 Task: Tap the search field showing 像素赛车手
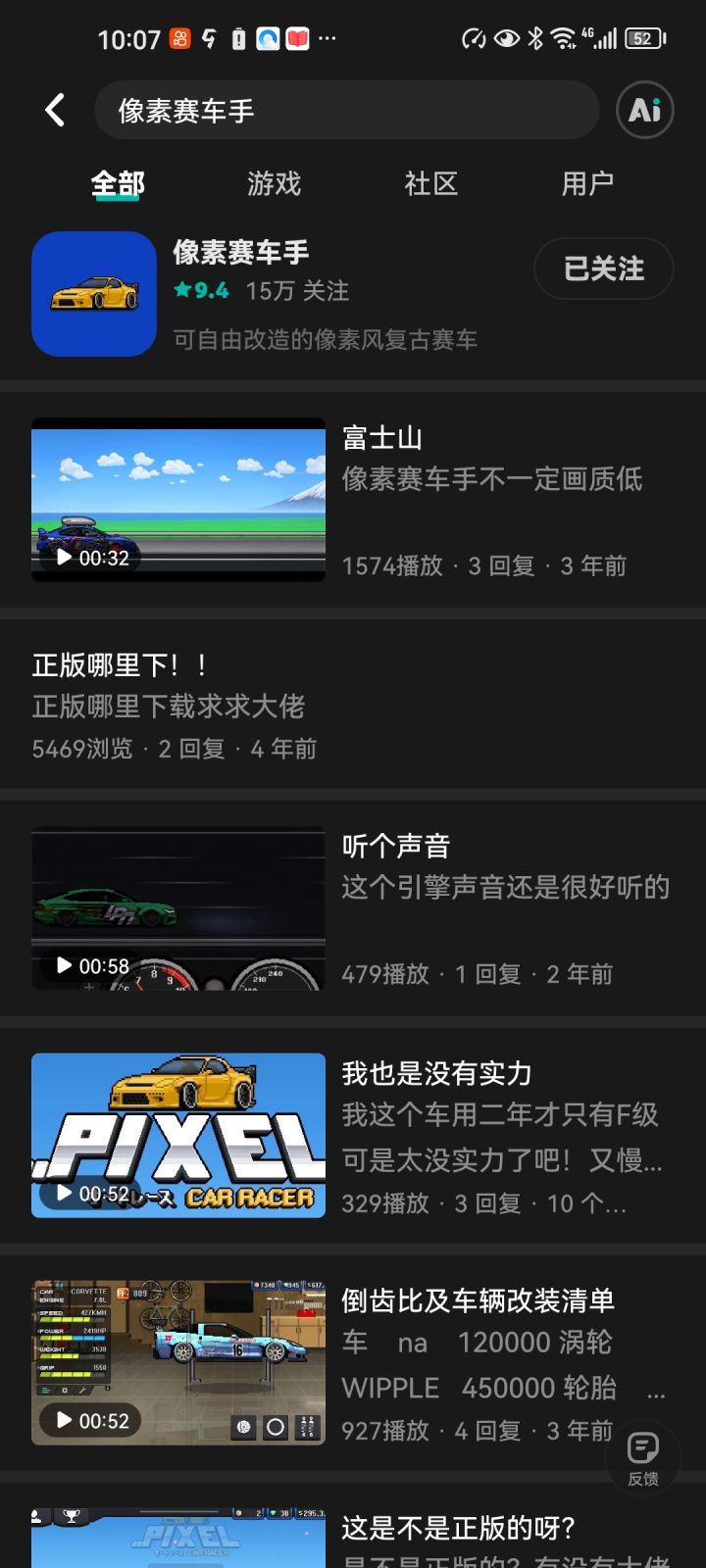pos(345,110)
